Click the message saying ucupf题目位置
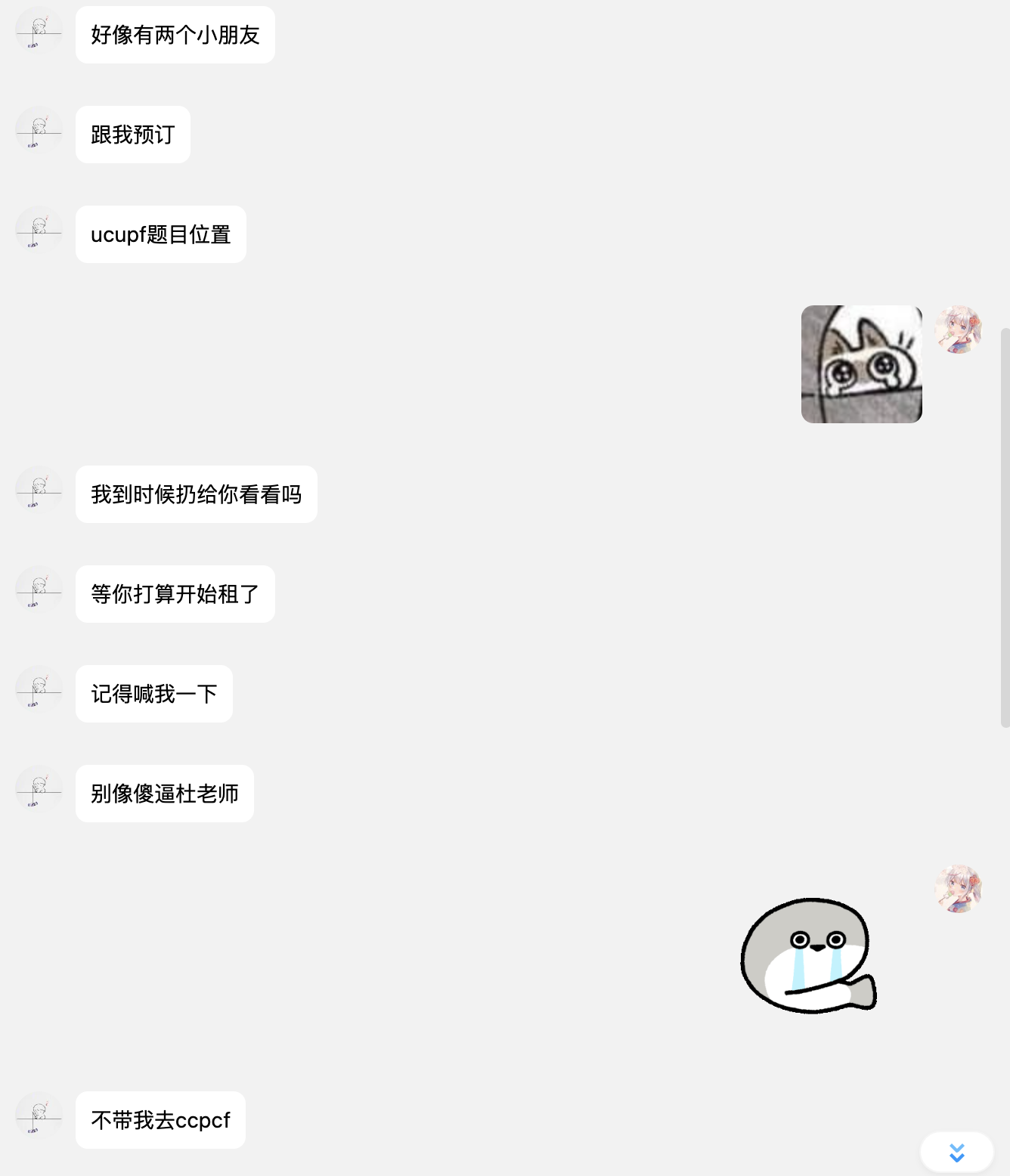Screen dimensions: 1010x1176 160,234
